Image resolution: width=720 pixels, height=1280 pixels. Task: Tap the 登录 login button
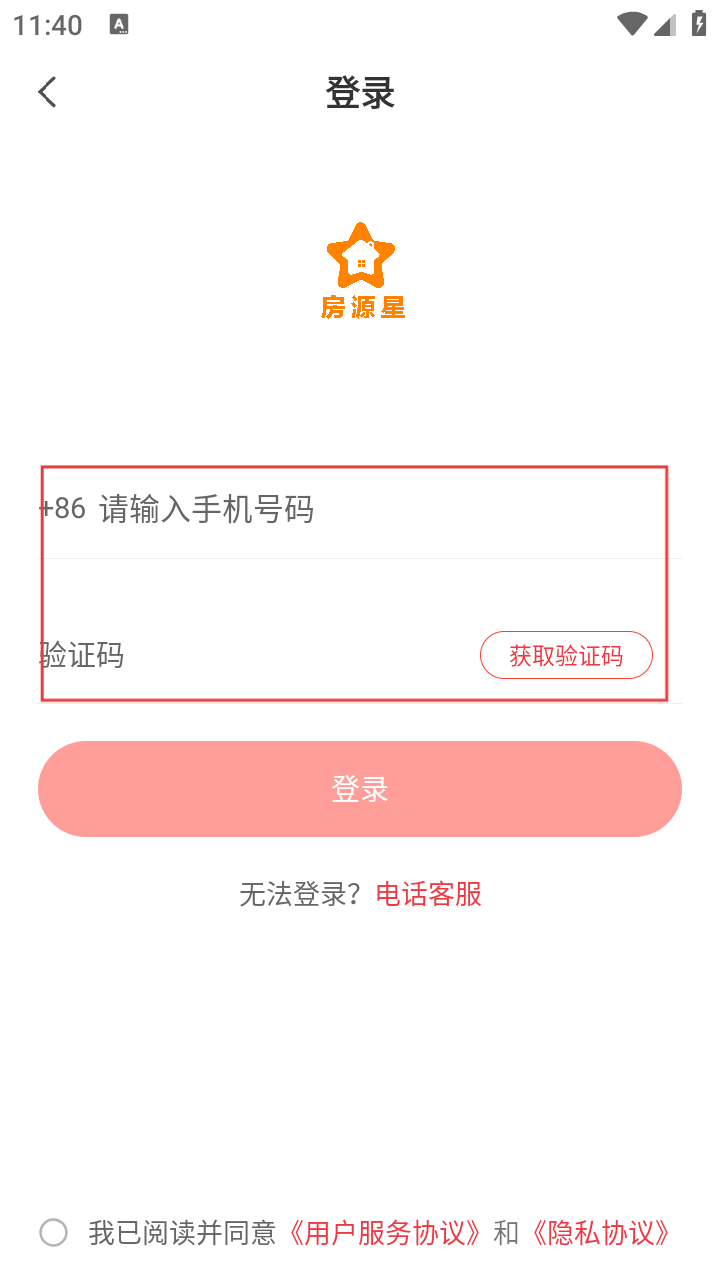click(x=360, y=789)
